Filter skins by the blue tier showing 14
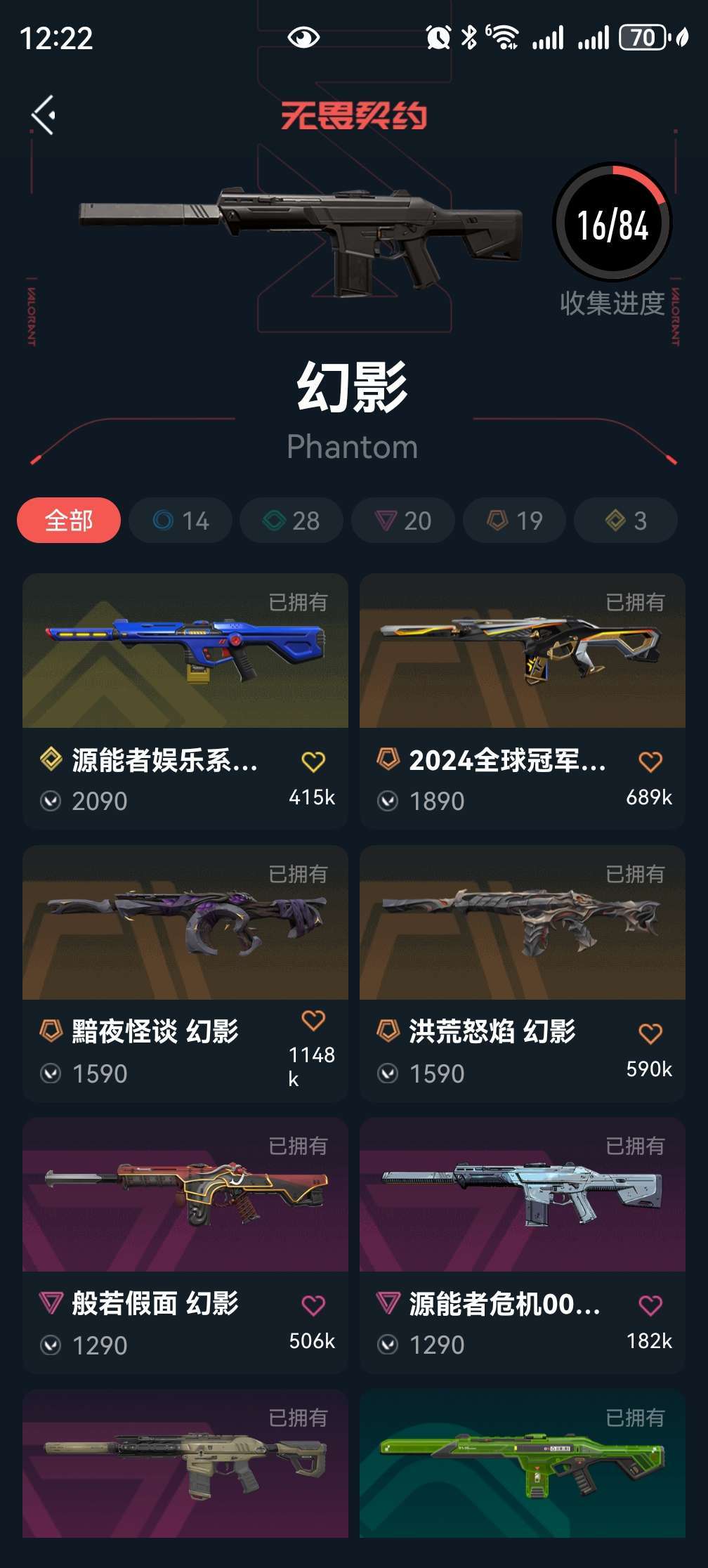This screenshot has width=708, height=1568. pos(181,521)
